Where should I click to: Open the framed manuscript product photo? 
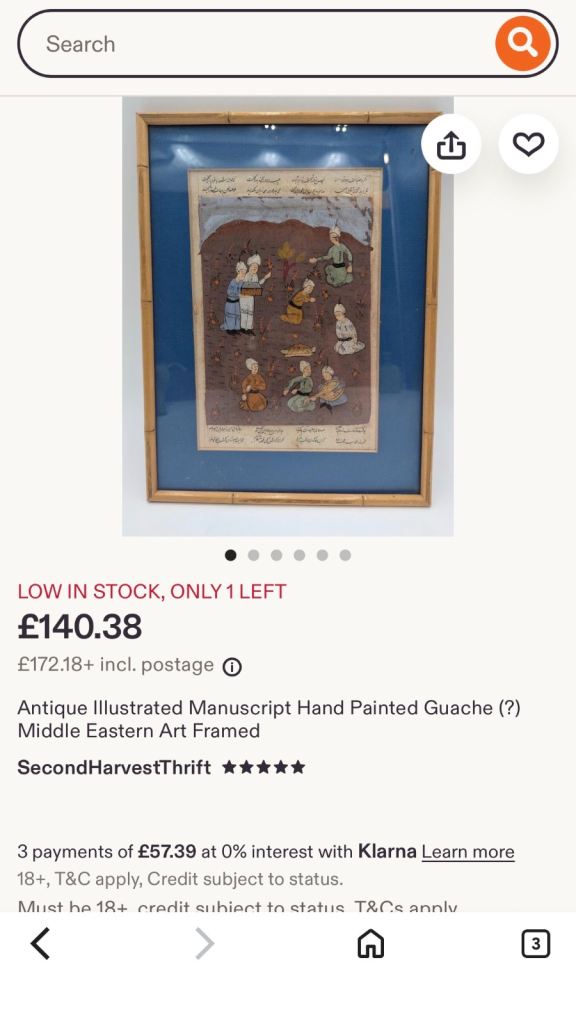pos(288,317)
